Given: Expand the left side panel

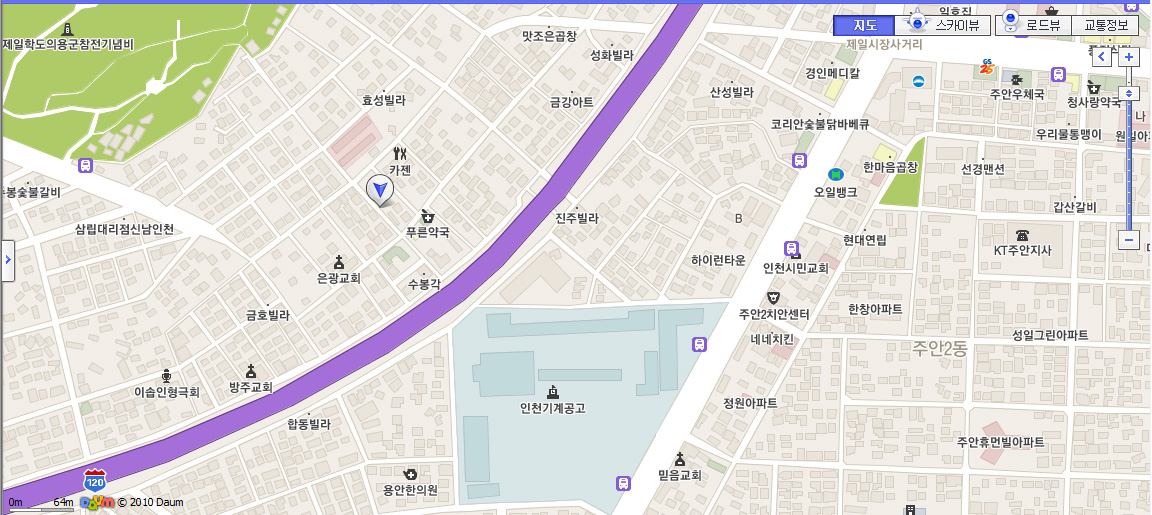Looking at the screenshot, I should point(7,260).
